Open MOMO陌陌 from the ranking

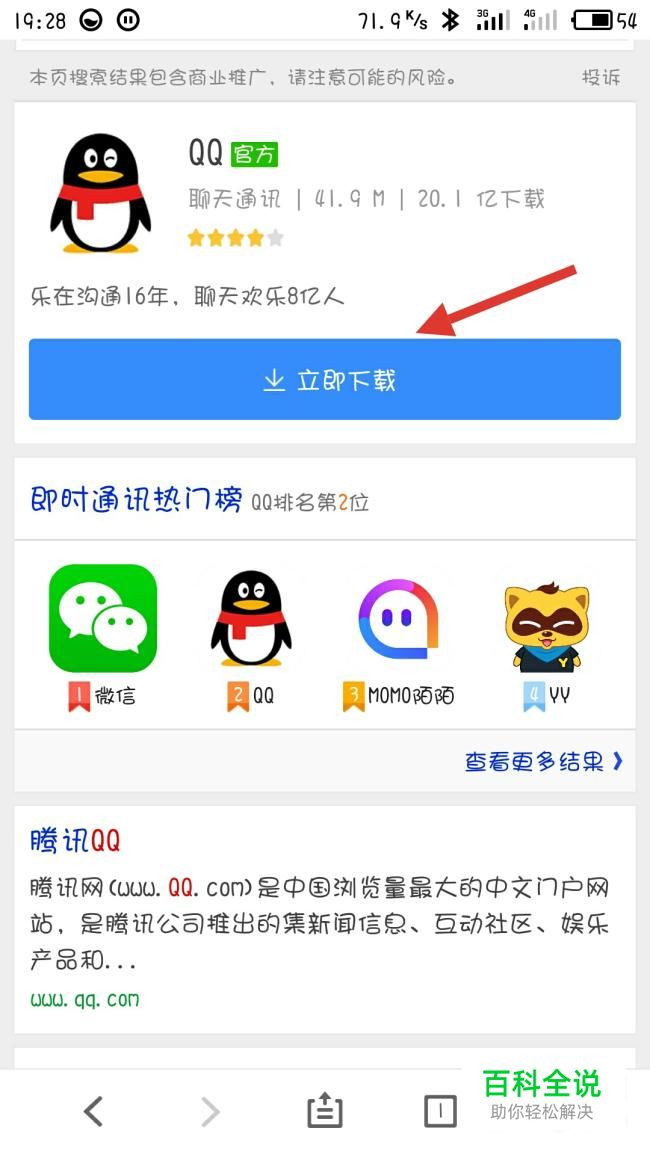398,618
